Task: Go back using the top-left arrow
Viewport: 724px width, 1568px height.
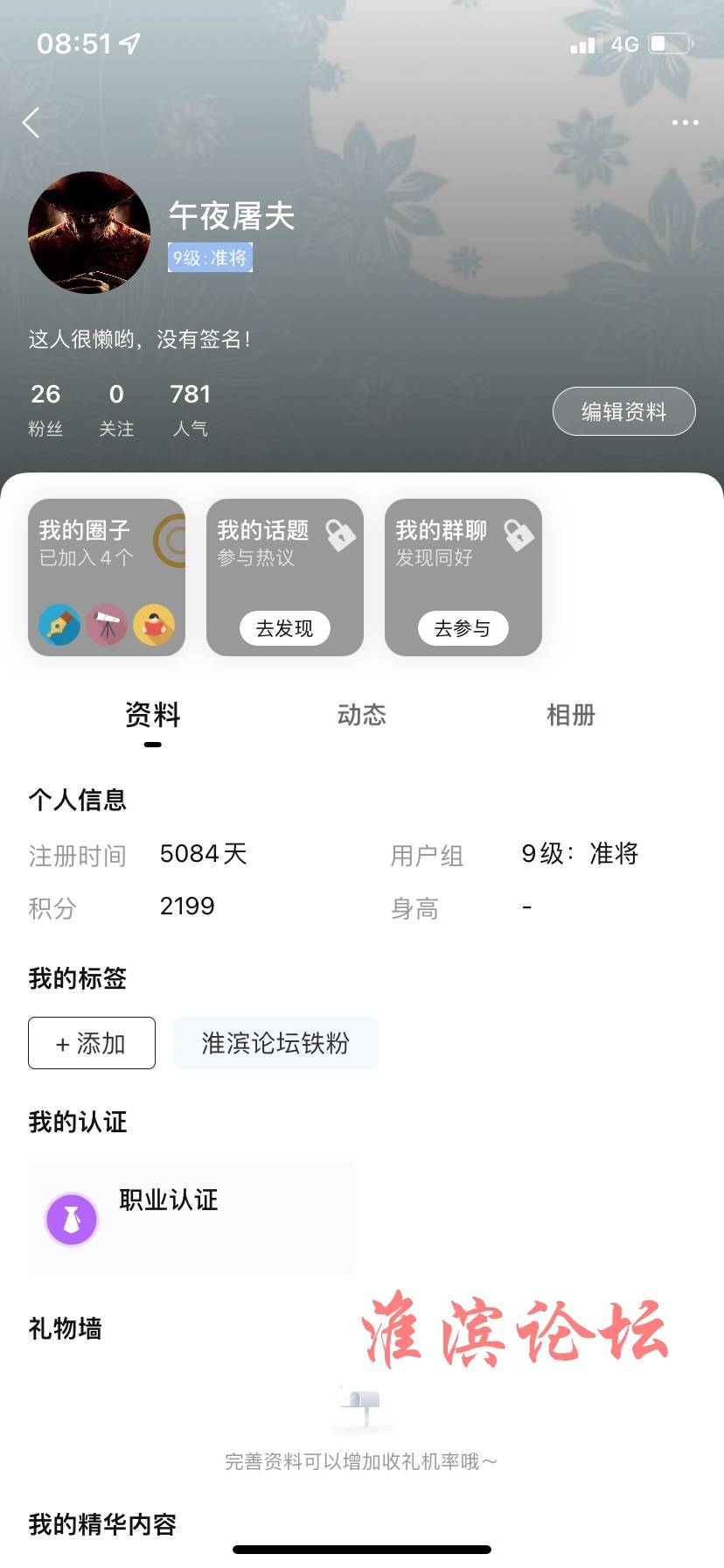Action: pos(31,122)
